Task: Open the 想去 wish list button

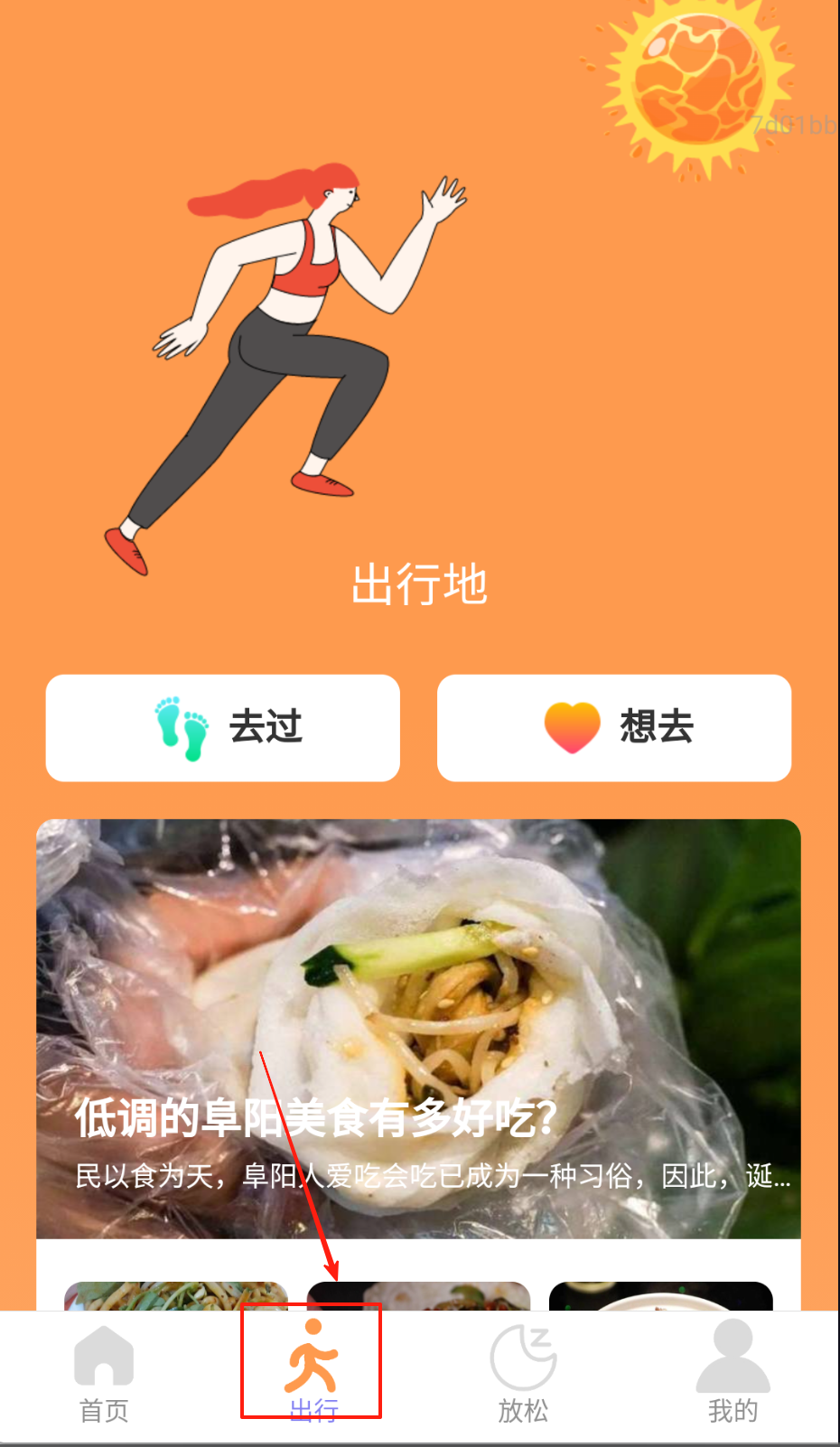Action: 614,727
